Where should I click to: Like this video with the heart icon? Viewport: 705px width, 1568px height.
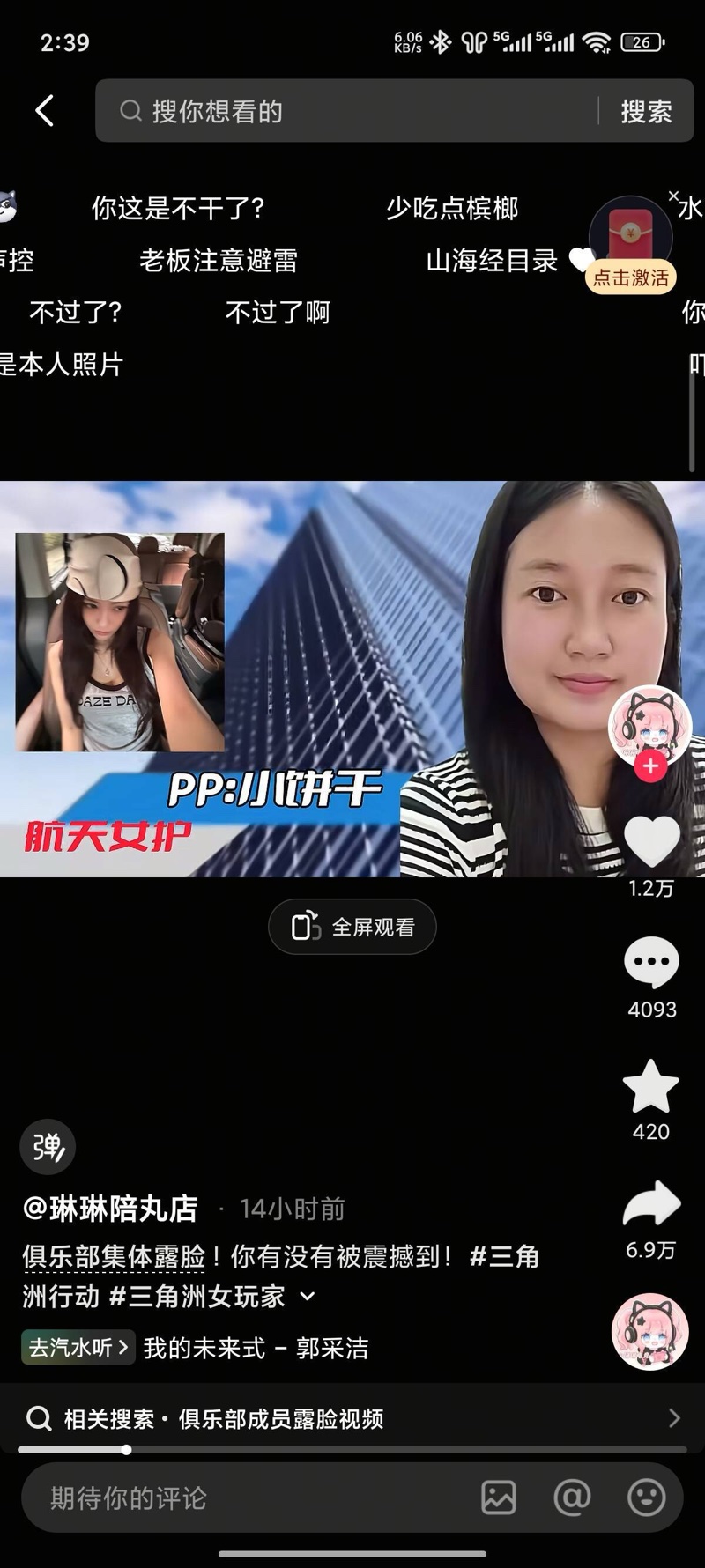tap(651, 841)
